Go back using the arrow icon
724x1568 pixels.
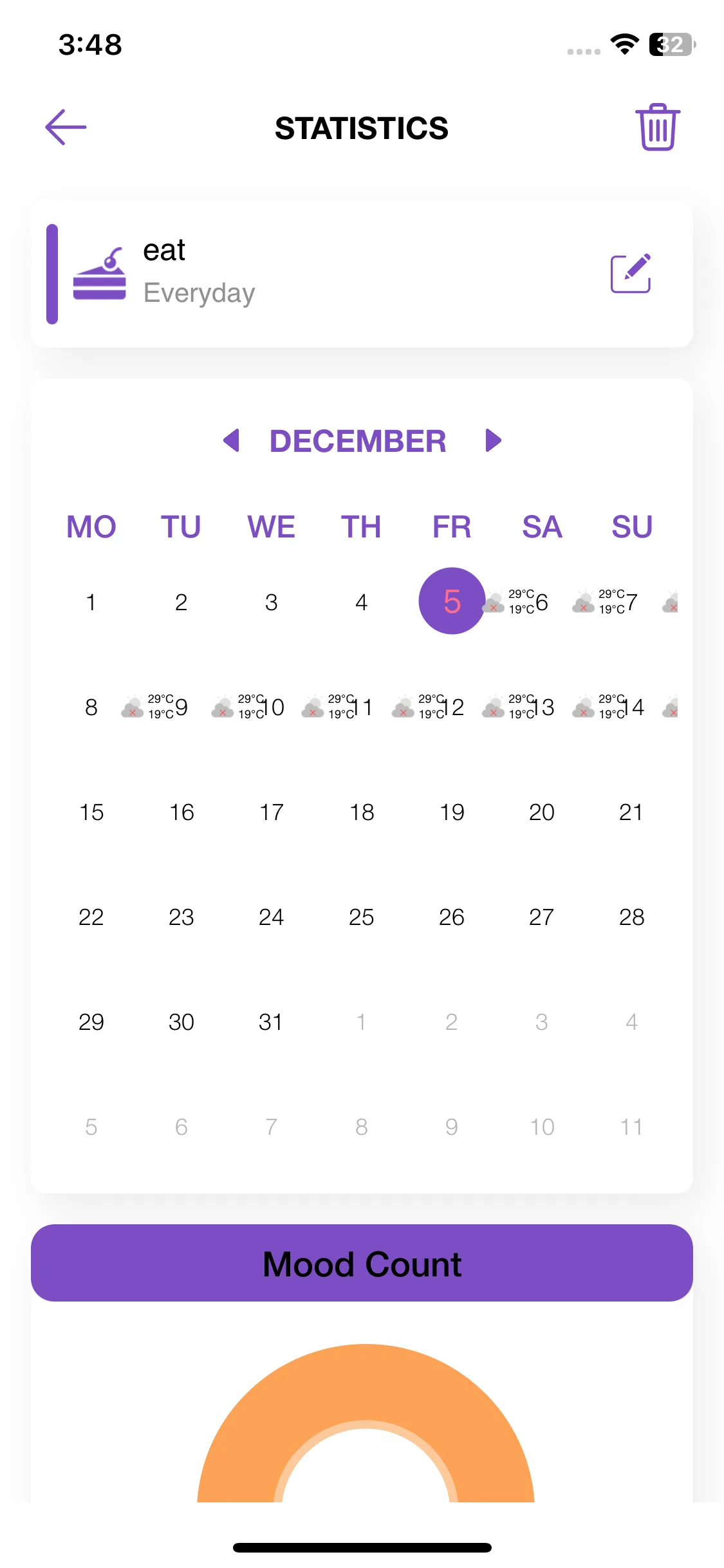(x=66, y=127)
